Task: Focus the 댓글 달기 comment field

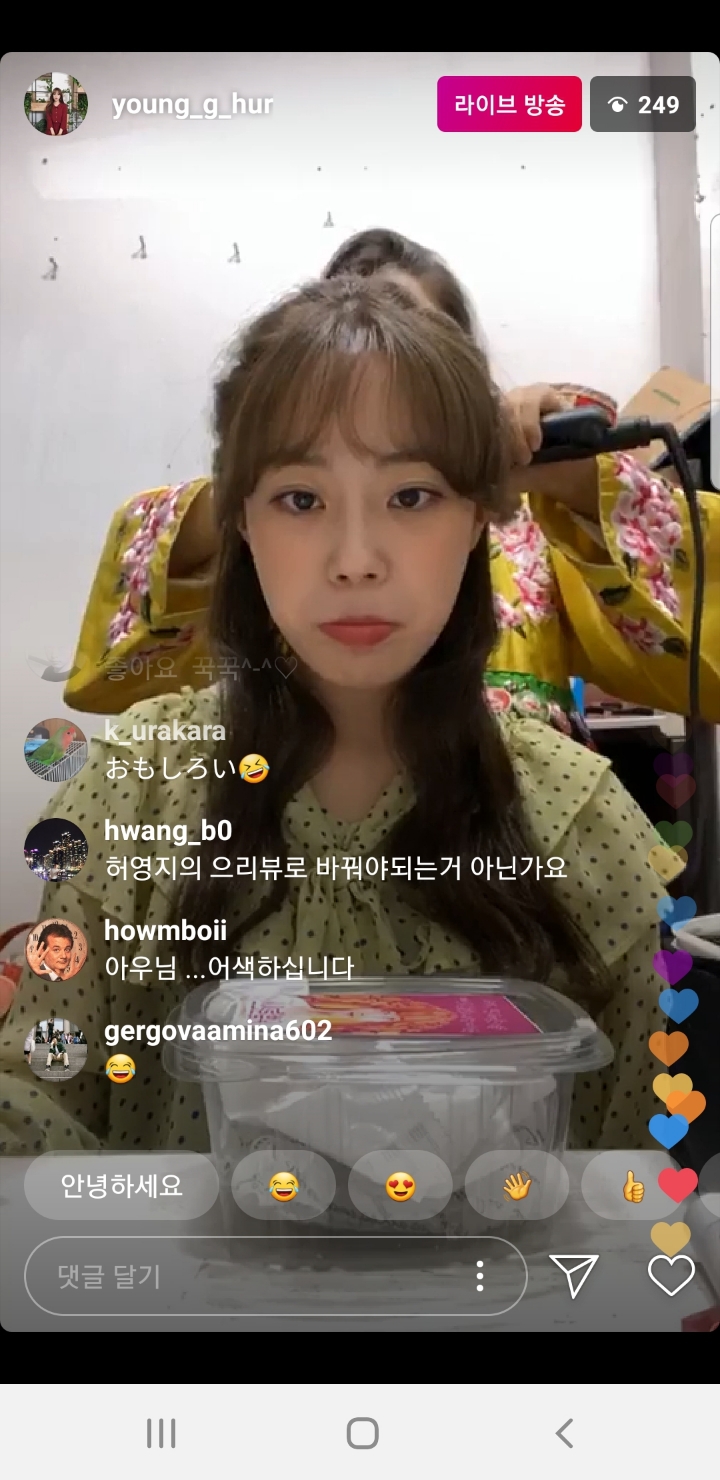Action: point(250,1276)
